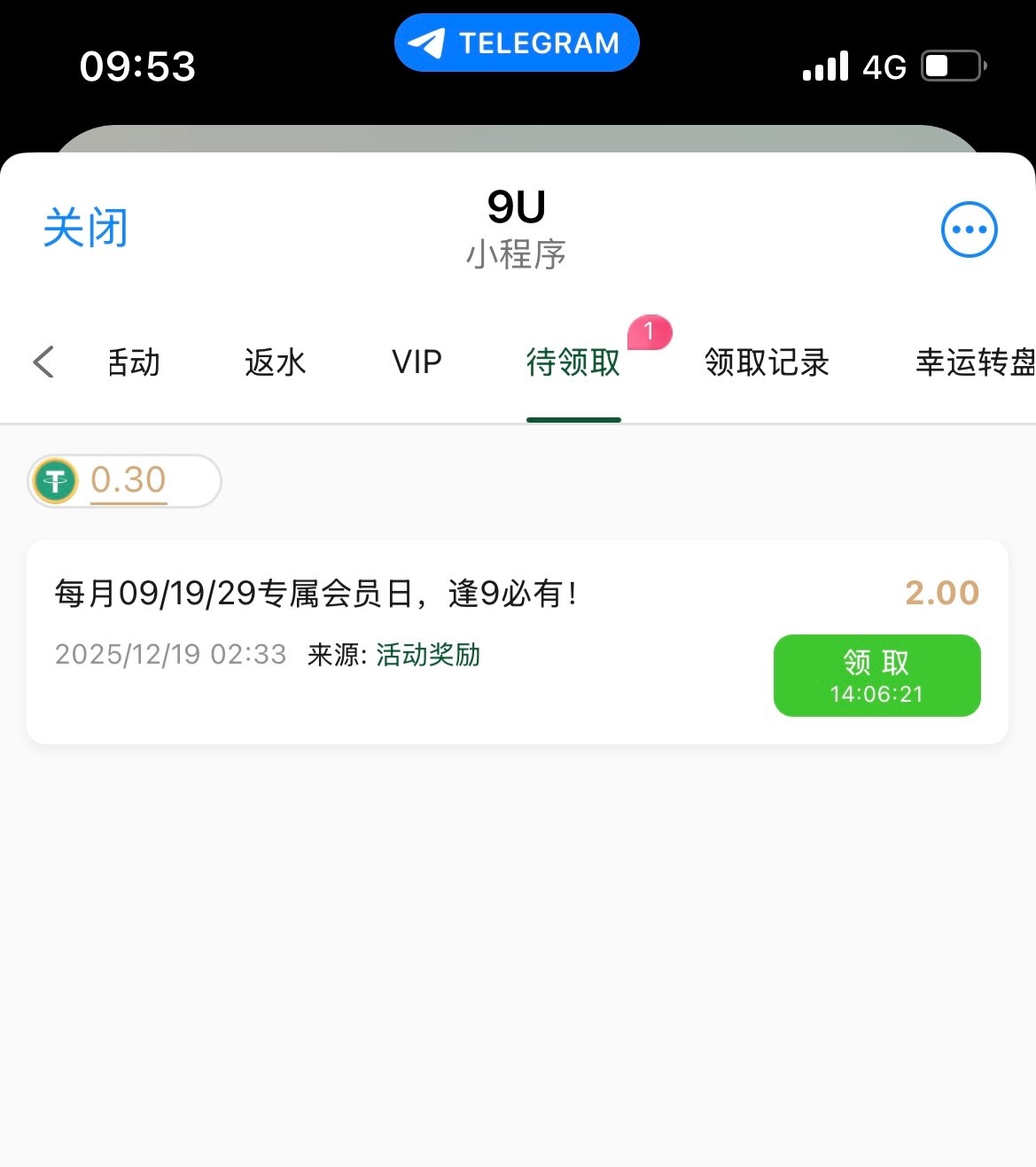
Task: Go back with the left arrow
Action: [43, 362]
